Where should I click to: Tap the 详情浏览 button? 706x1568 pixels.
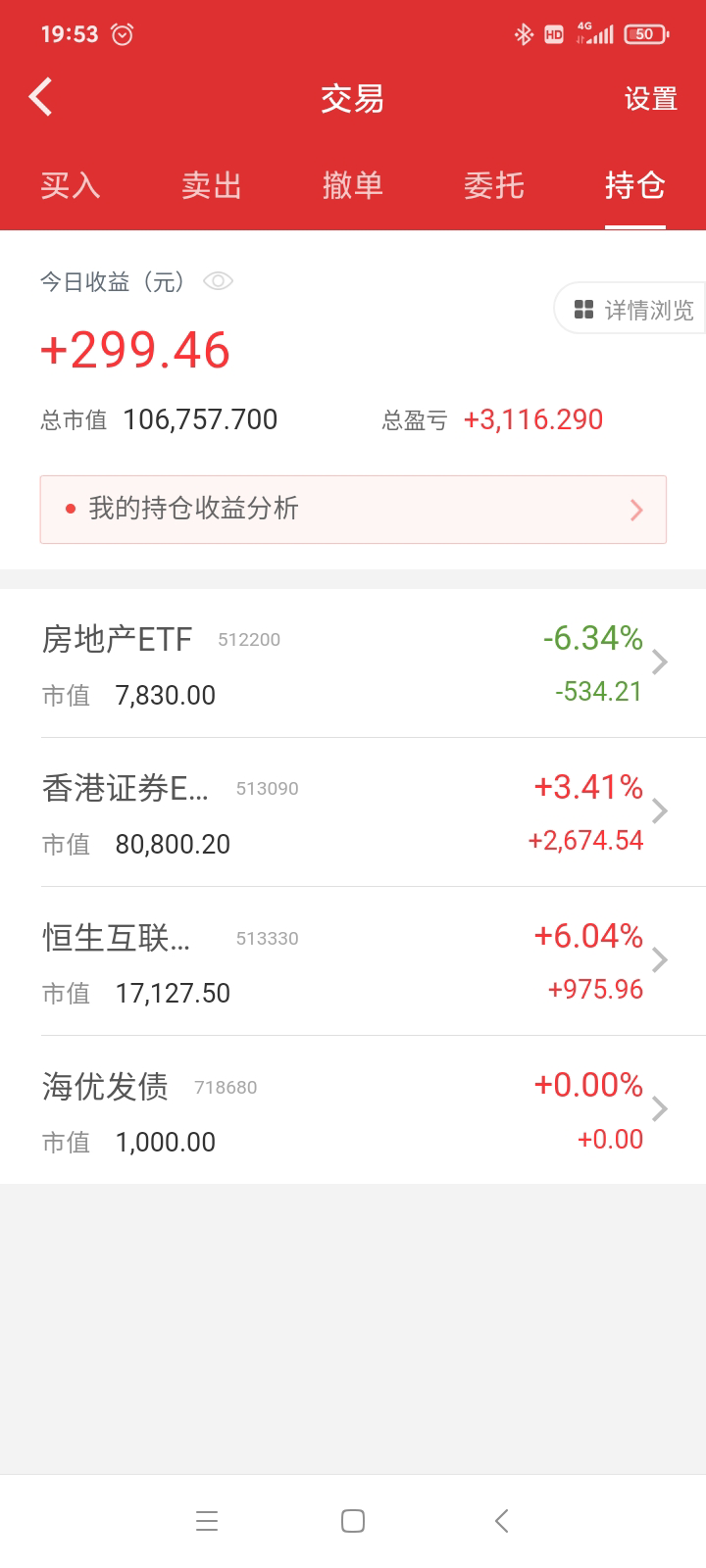coord(632,310)
